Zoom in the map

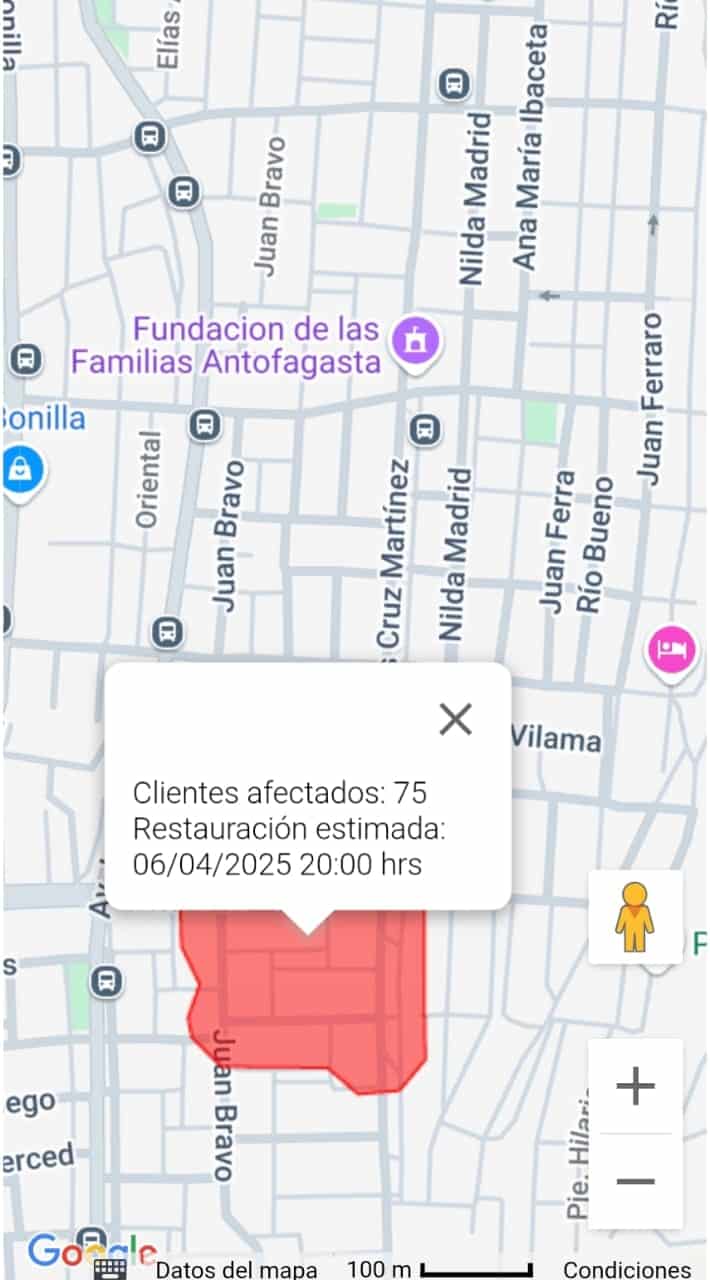(635, 1086)
